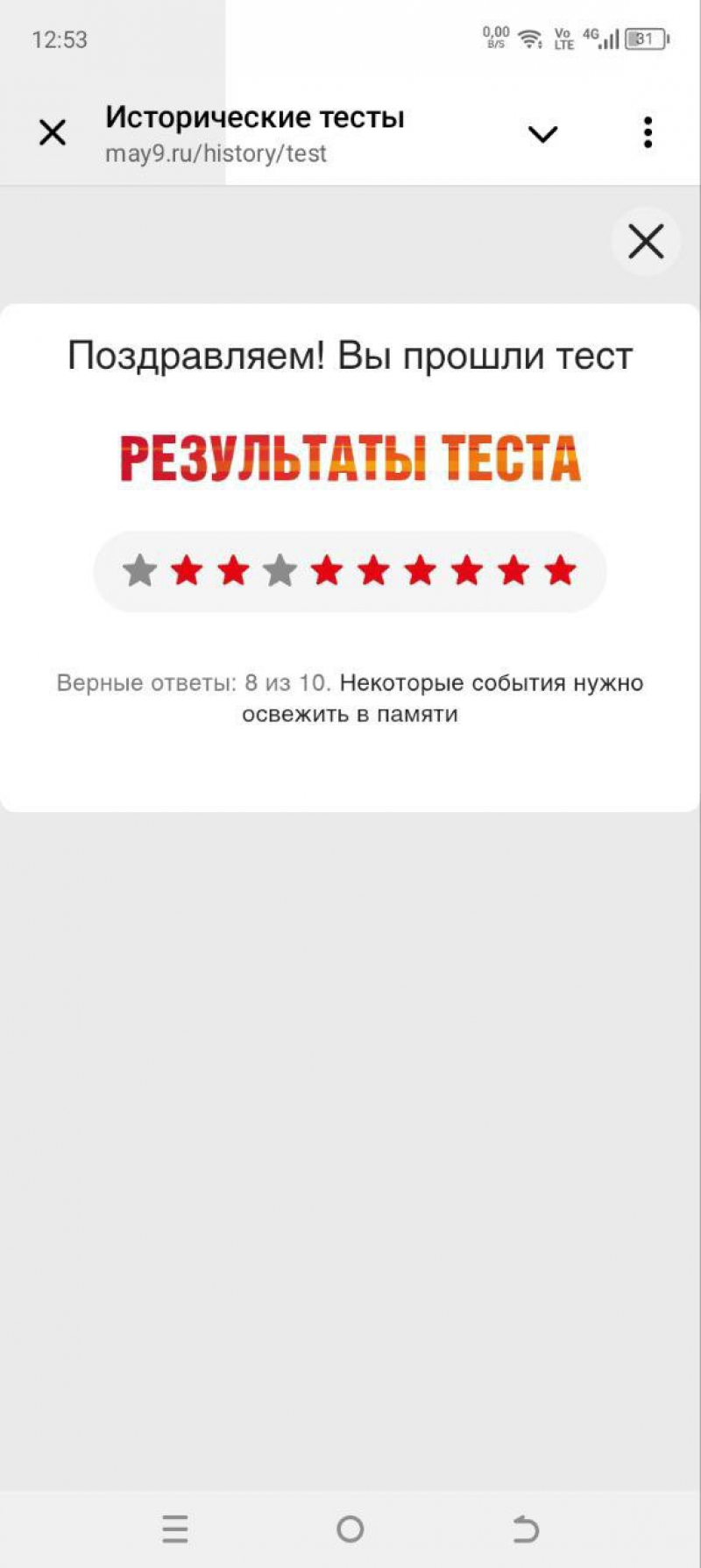Dismiss the test results dialog
The width and height of the screenshot is (701, 1568).
646,241
